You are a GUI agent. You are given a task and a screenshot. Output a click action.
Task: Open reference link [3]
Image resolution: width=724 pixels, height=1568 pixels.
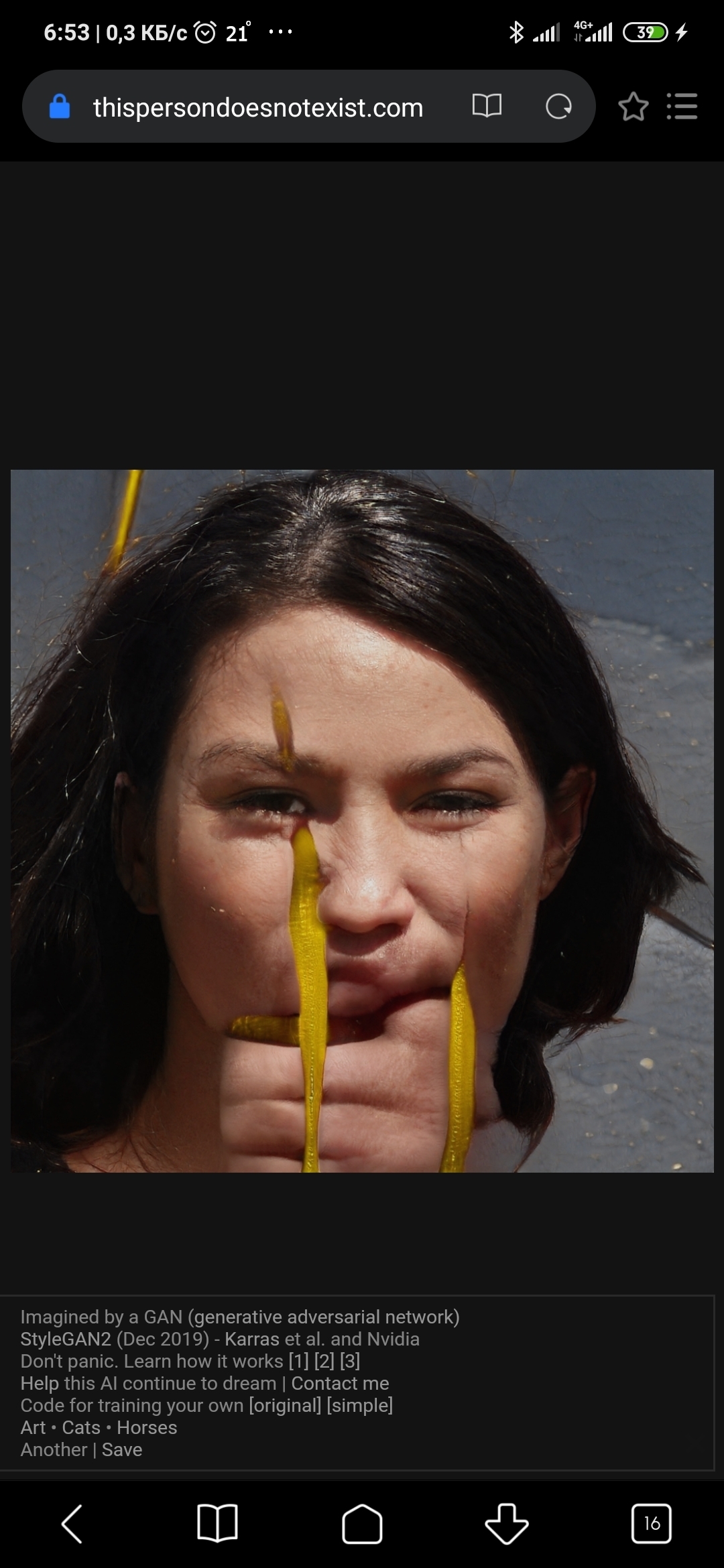[x=350, y=1361]
